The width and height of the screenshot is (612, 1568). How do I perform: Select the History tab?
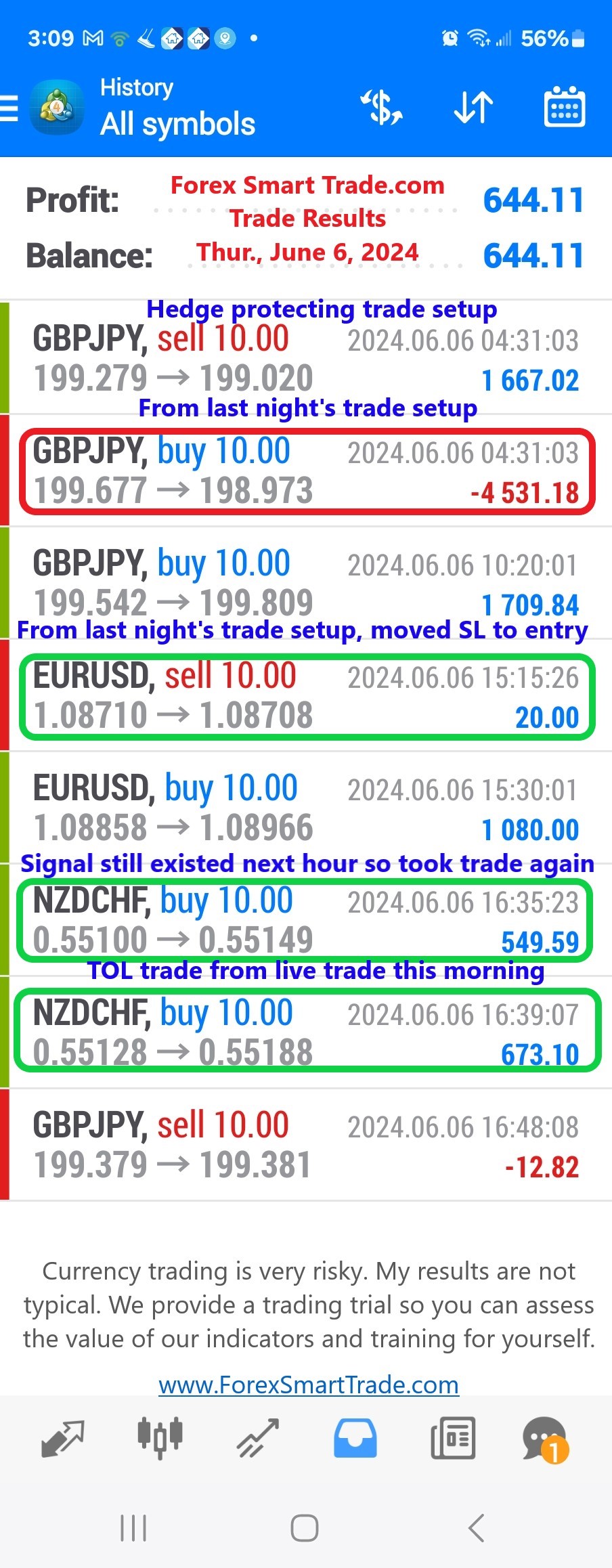click(x=355, y=1438)
